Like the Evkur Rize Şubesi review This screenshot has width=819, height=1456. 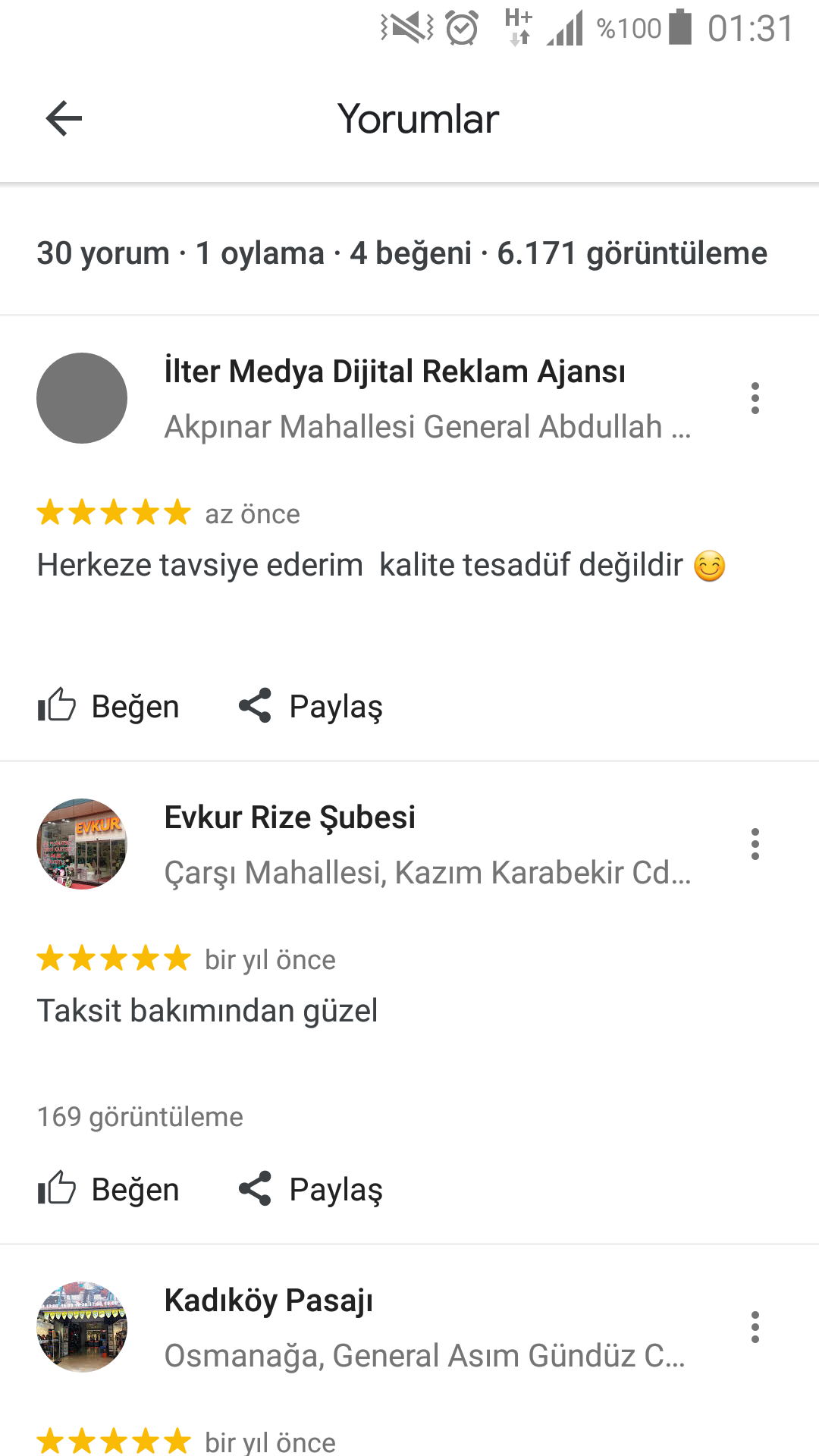(x=109, y=1189)
